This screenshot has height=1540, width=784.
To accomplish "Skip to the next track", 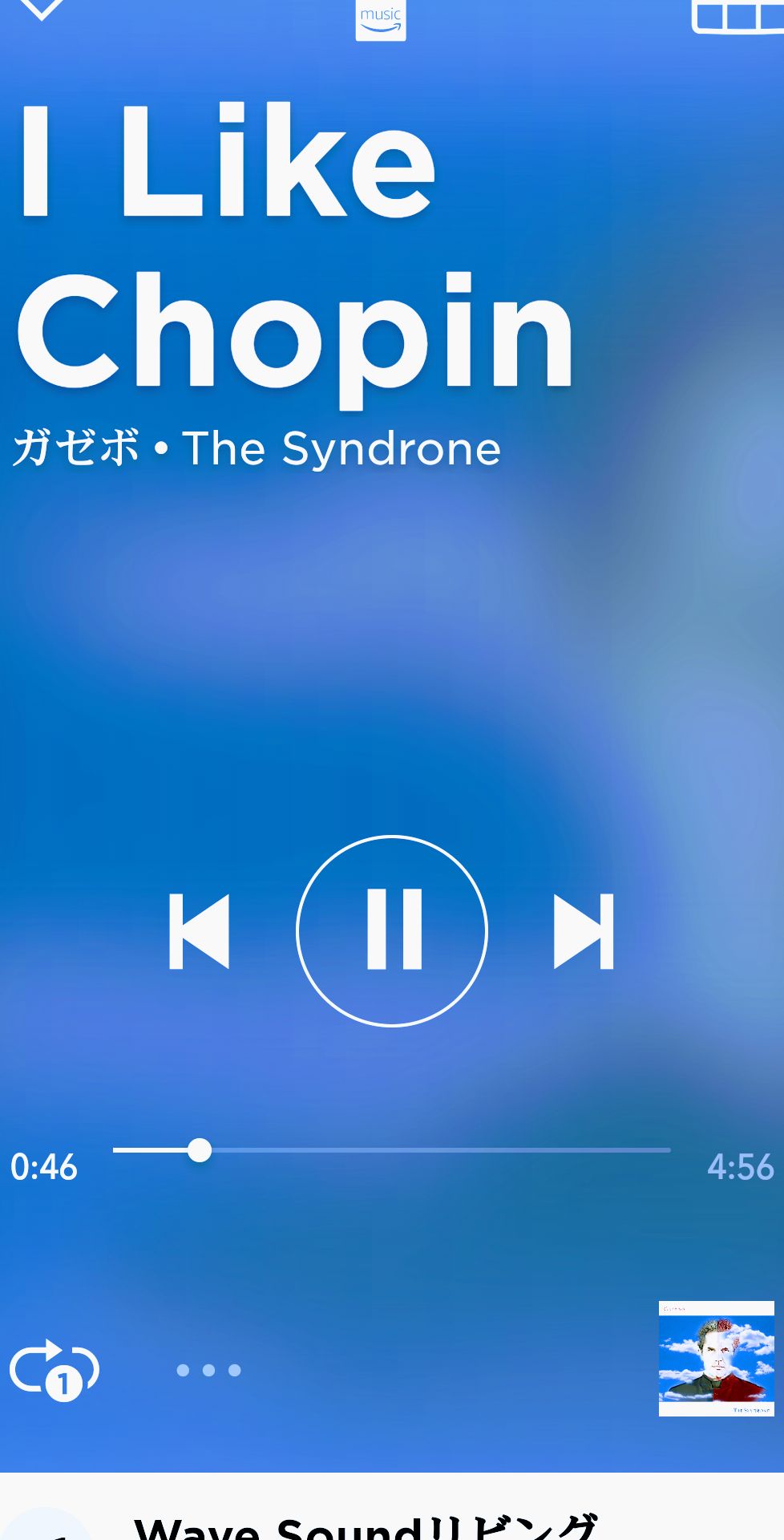I will [584, 931].
